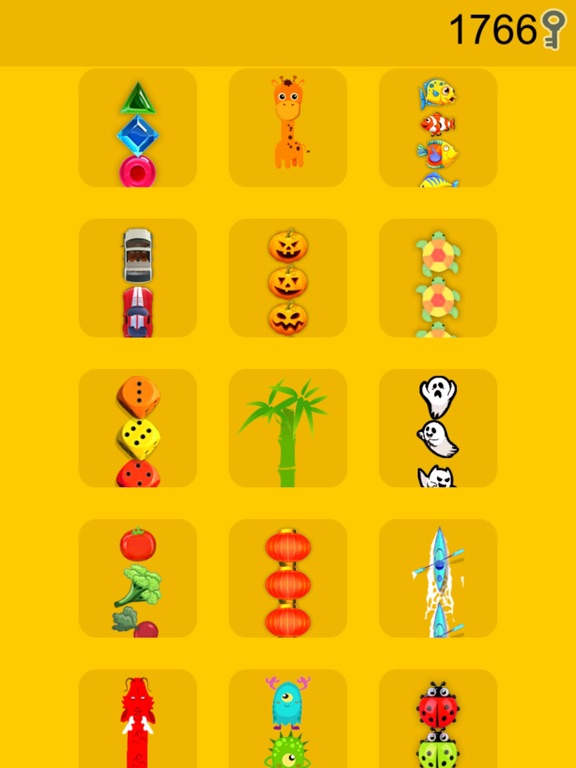Screen dimensions: 576x768
Task: Select the colored dice skin
Action: [x=138, y=428]
